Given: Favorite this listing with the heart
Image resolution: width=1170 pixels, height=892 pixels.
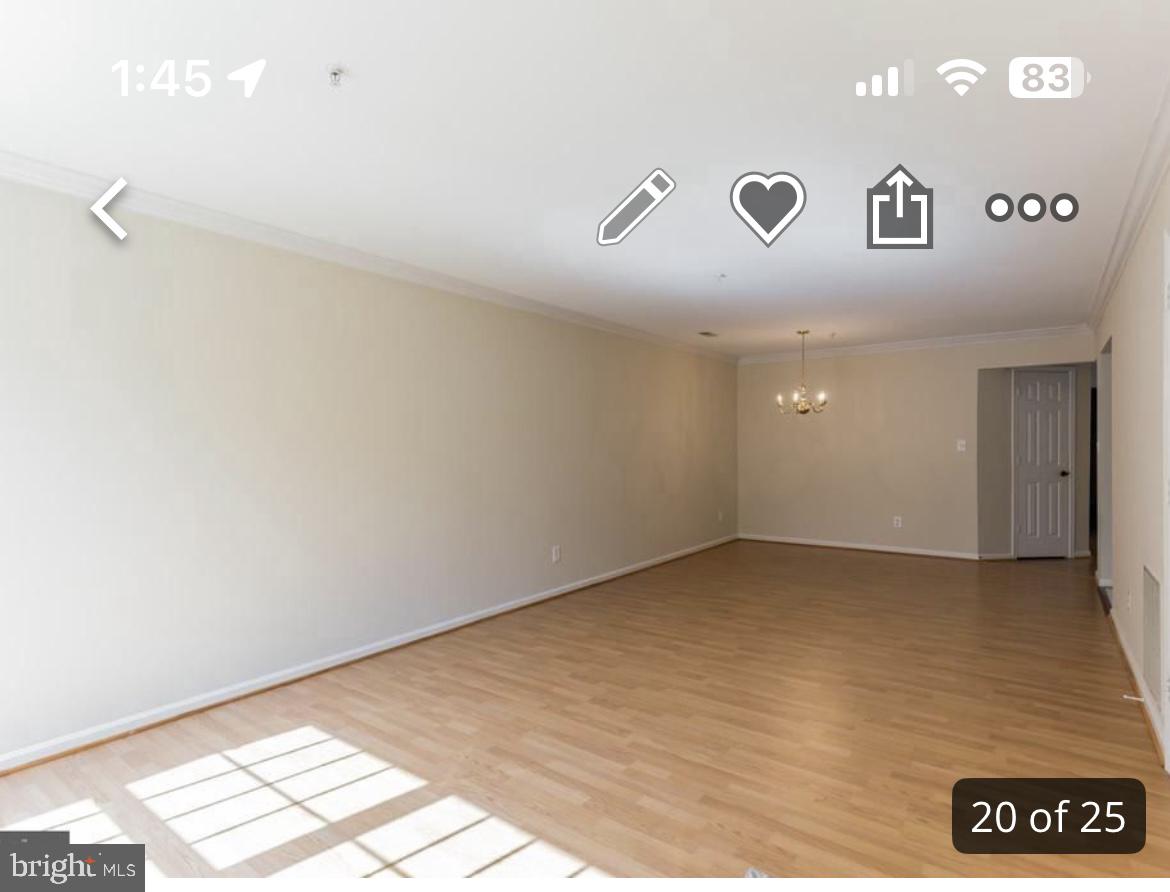Looking at the screenshot, I should 767,207.
